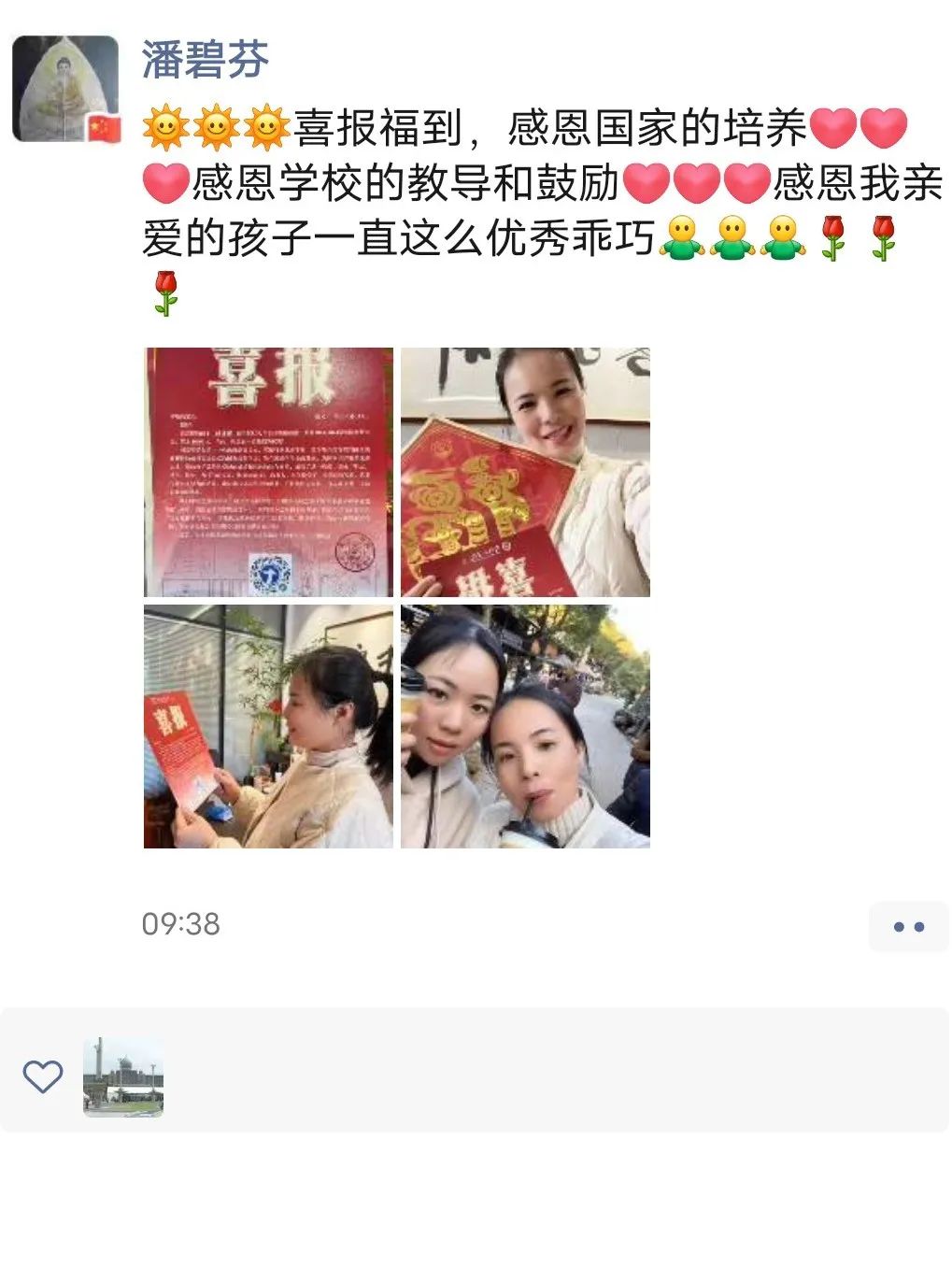
Task: Open the photo of woman reading 喜报
Action: point(268,727)
